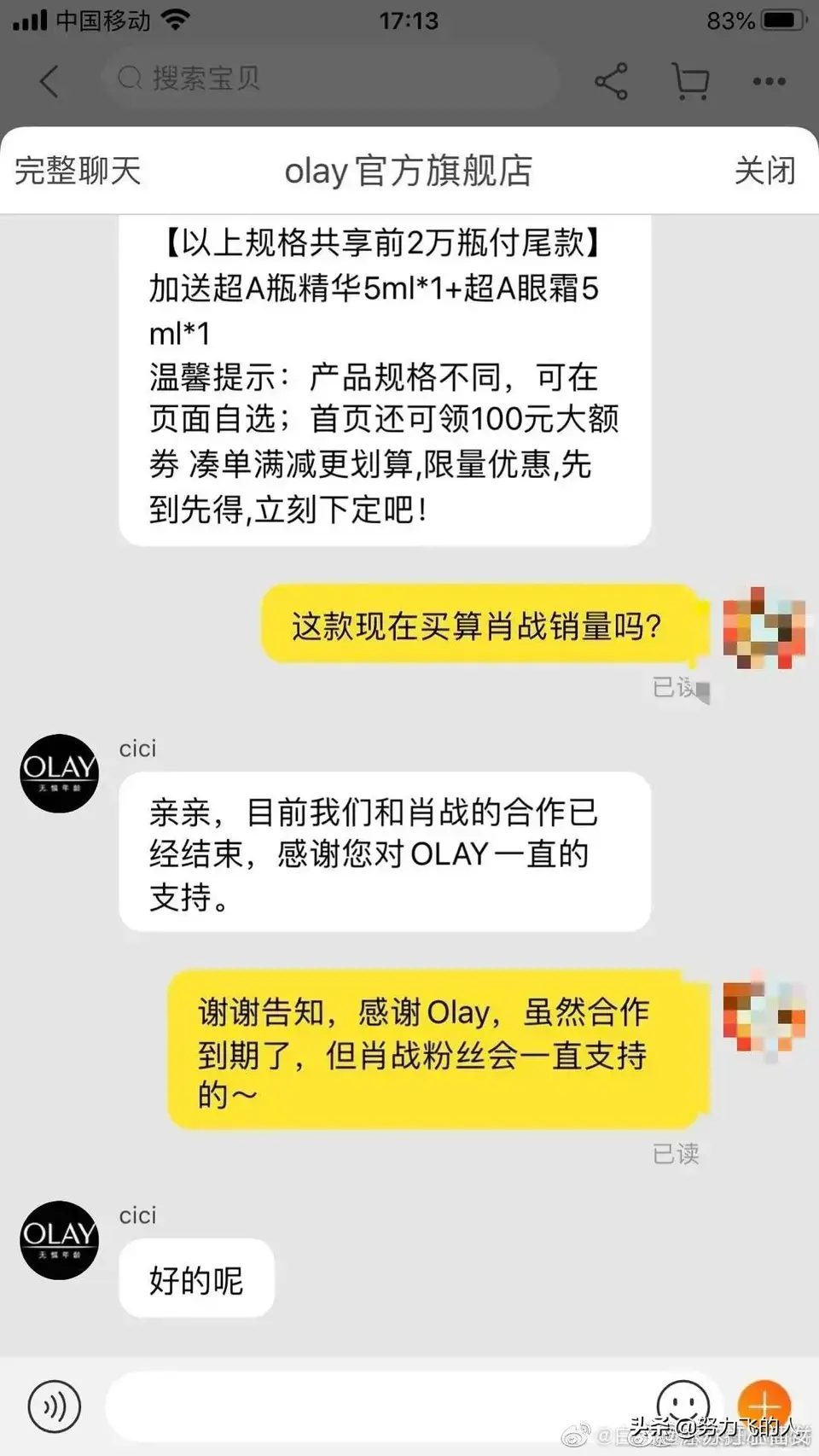Open the shopping cart
819x1456 pixels.
point(690,81)
